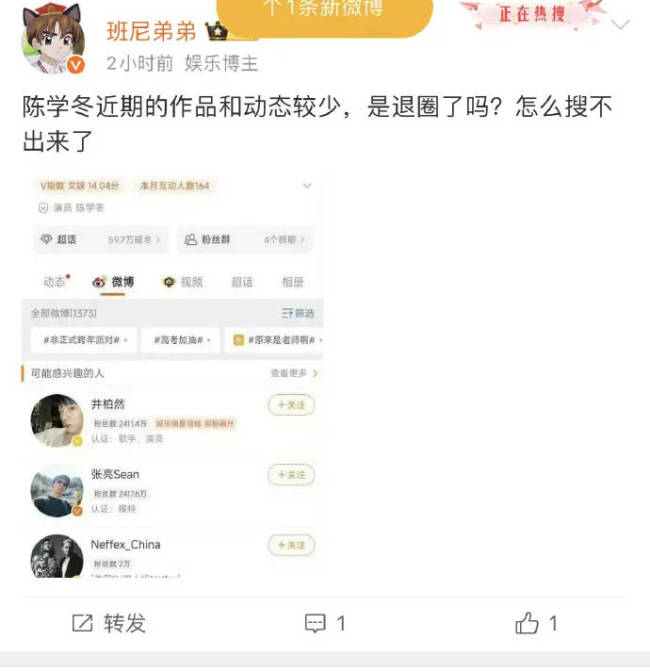The height and width of the screenshot is (672, 650).
Task: Open the 班尼弟弟 username link
Action: coord(151,31)
